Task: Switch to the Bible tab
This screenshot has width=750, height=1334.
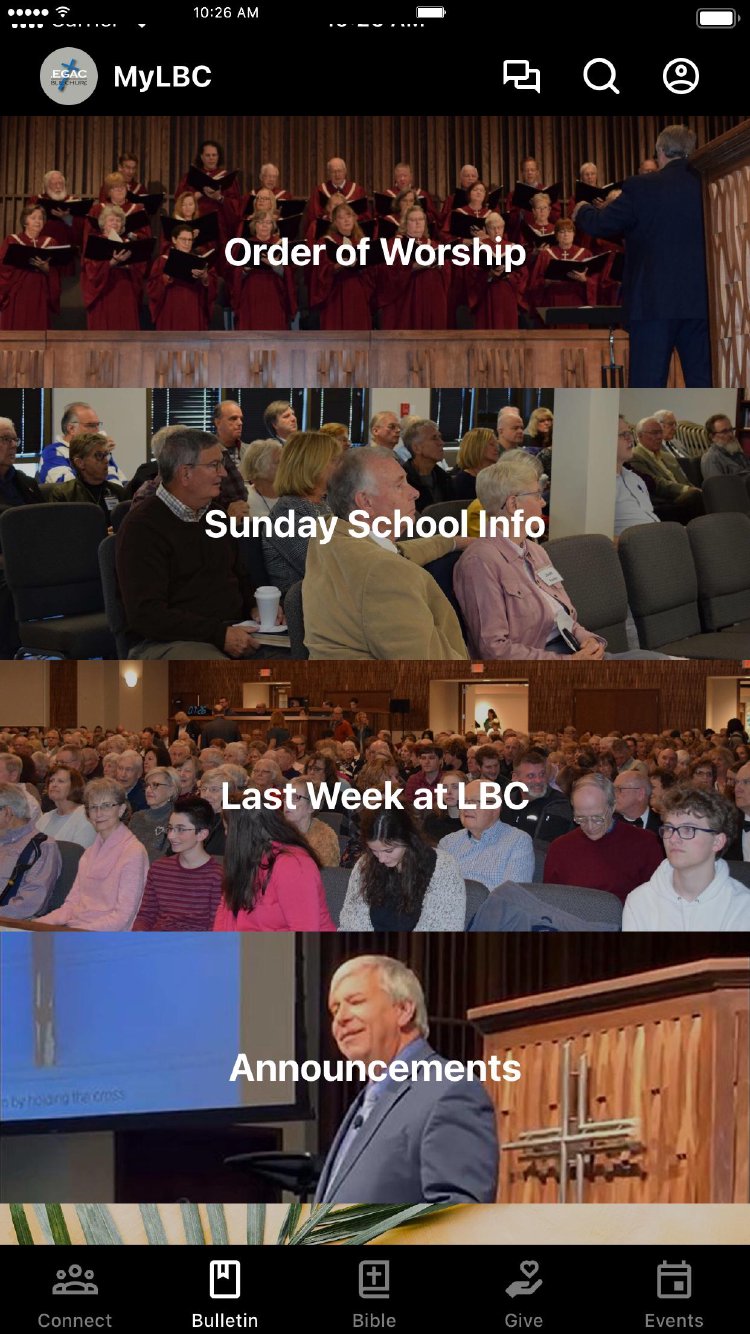Action: (374, 1294)
